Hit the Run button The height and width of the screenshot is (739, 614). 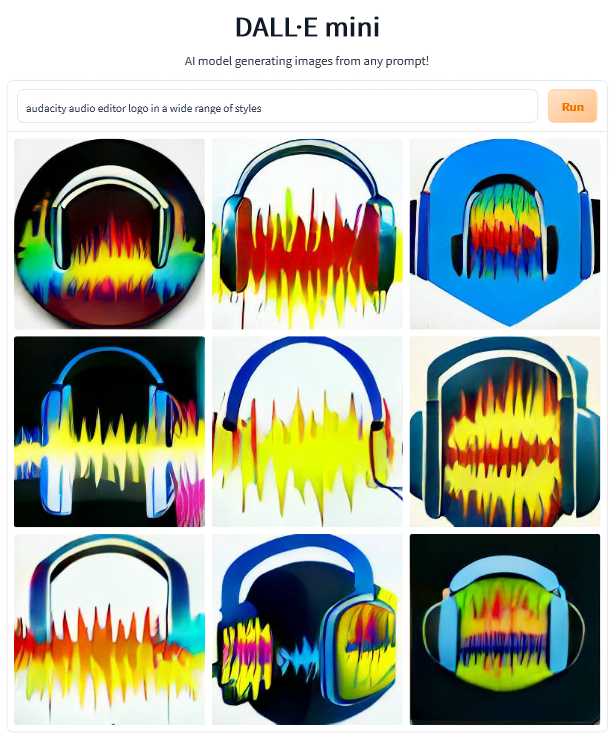(x=572, y=107)
